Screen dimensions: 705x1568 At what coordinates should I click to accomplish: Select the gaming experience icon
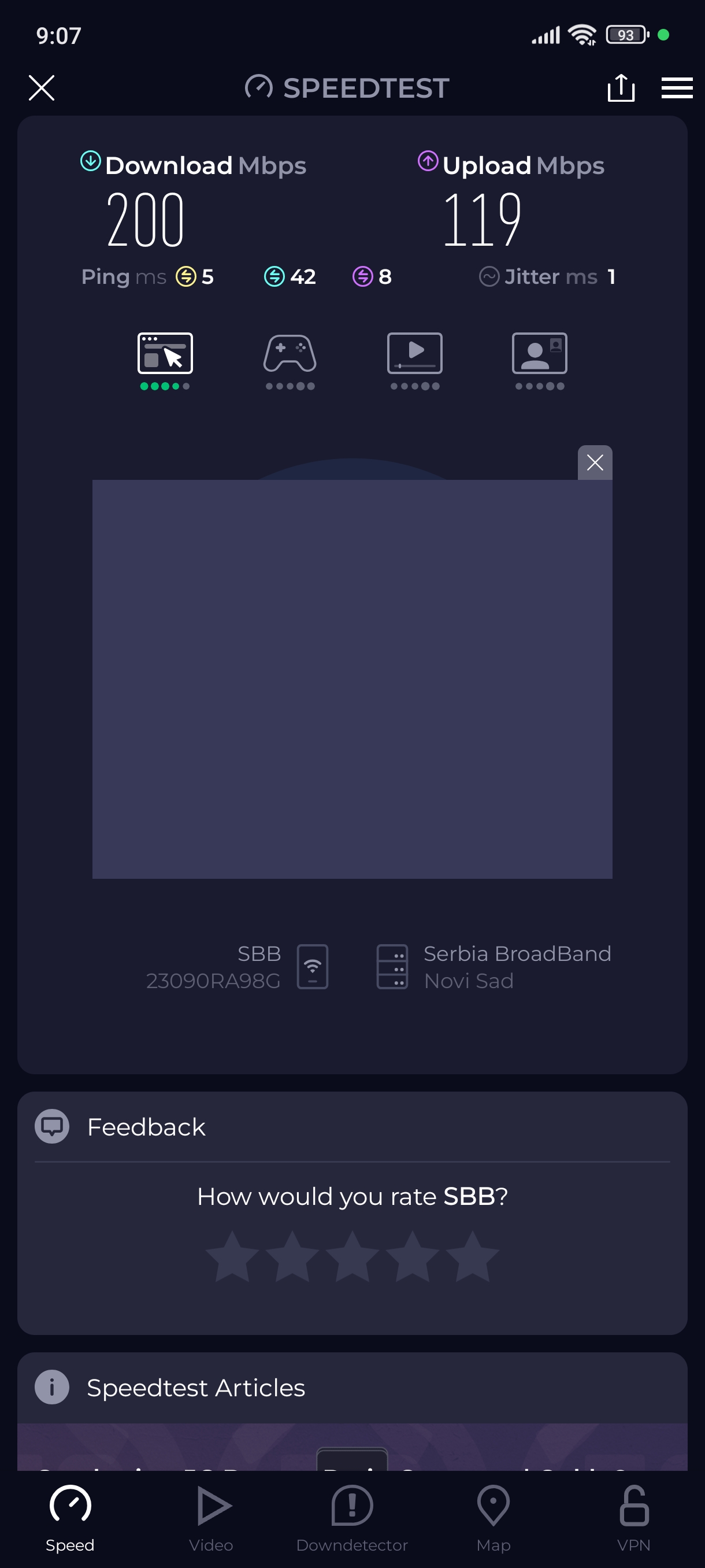click(290, 354)
